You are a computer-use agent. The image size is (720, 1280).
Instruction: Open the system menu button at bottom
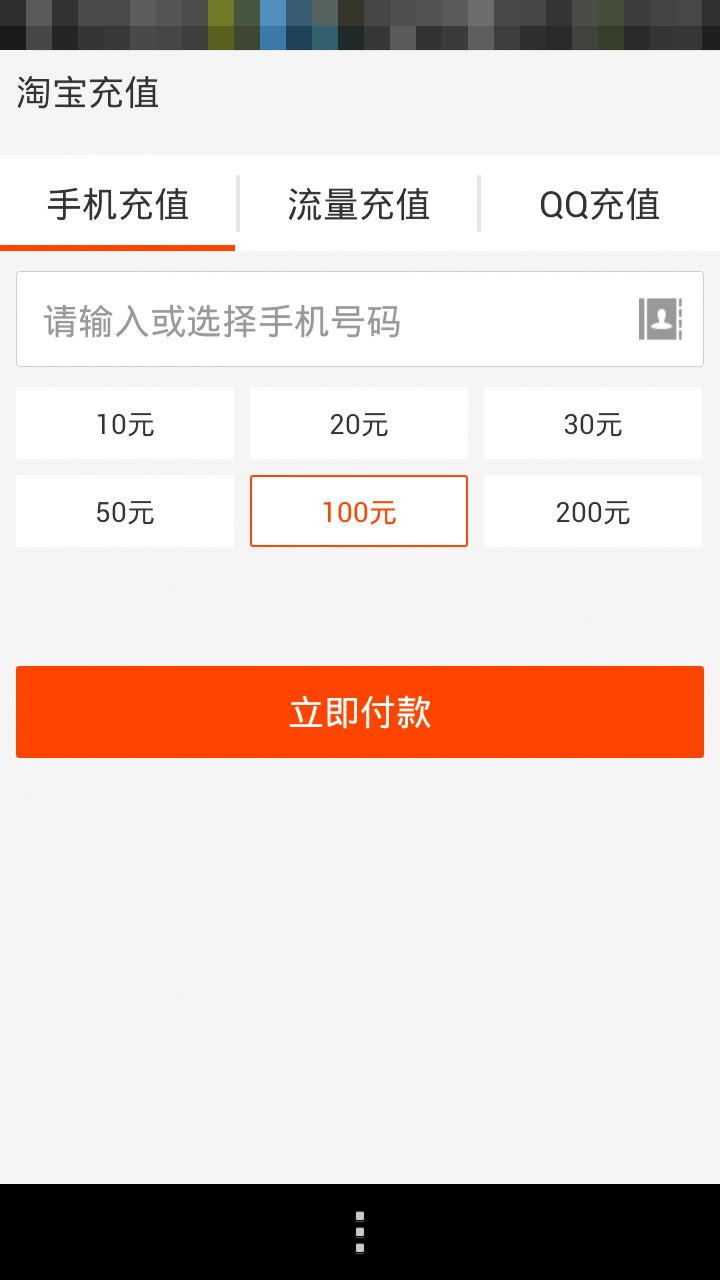360,1232
